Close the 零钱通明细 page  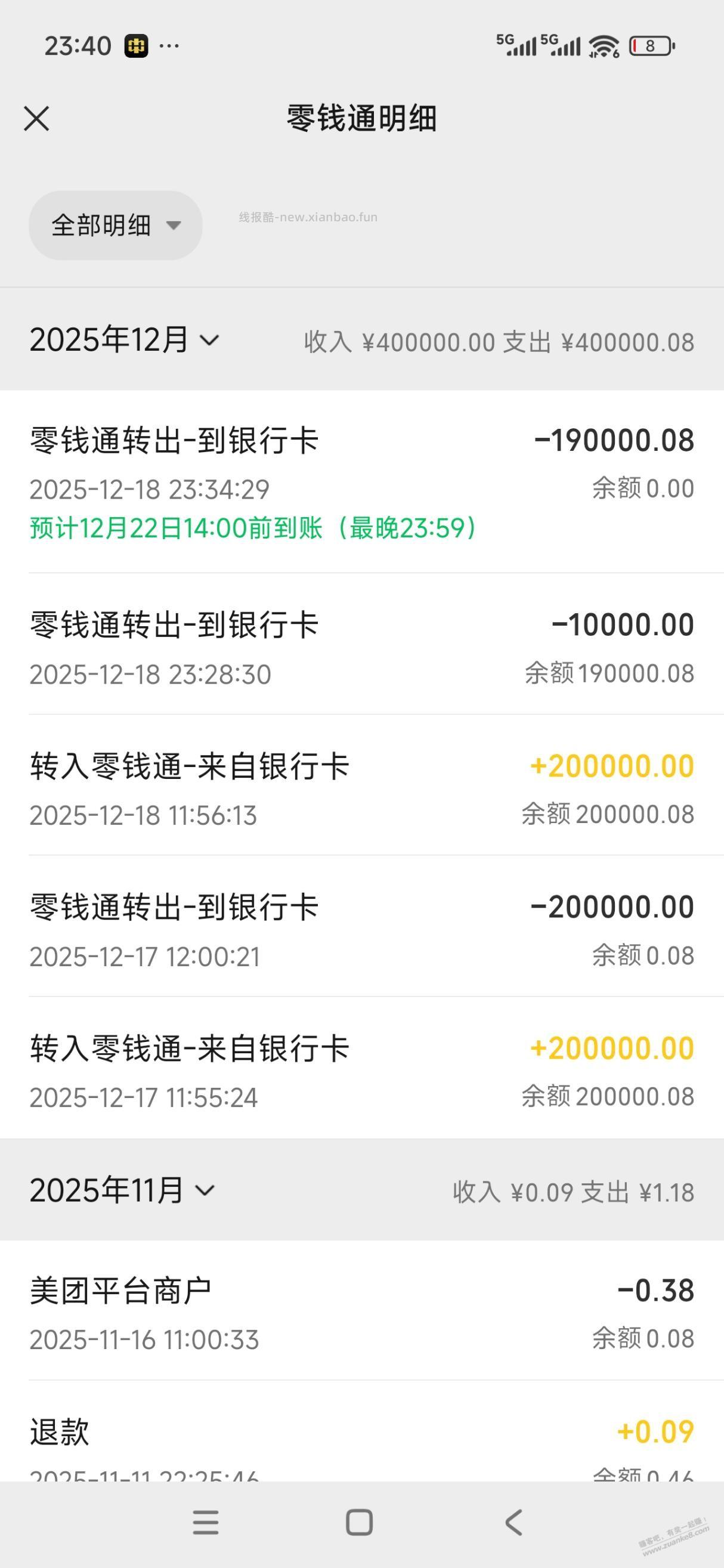(38, 119)
